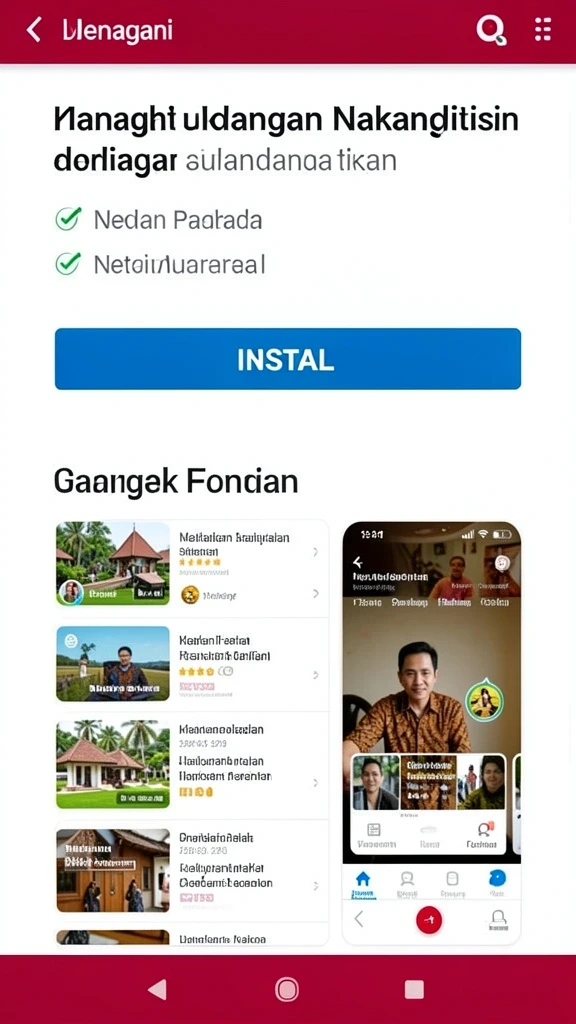Screen dimensions: 576x1024
Task: Tap the blue INSTAL button
Action: click(x=287, y=359)
